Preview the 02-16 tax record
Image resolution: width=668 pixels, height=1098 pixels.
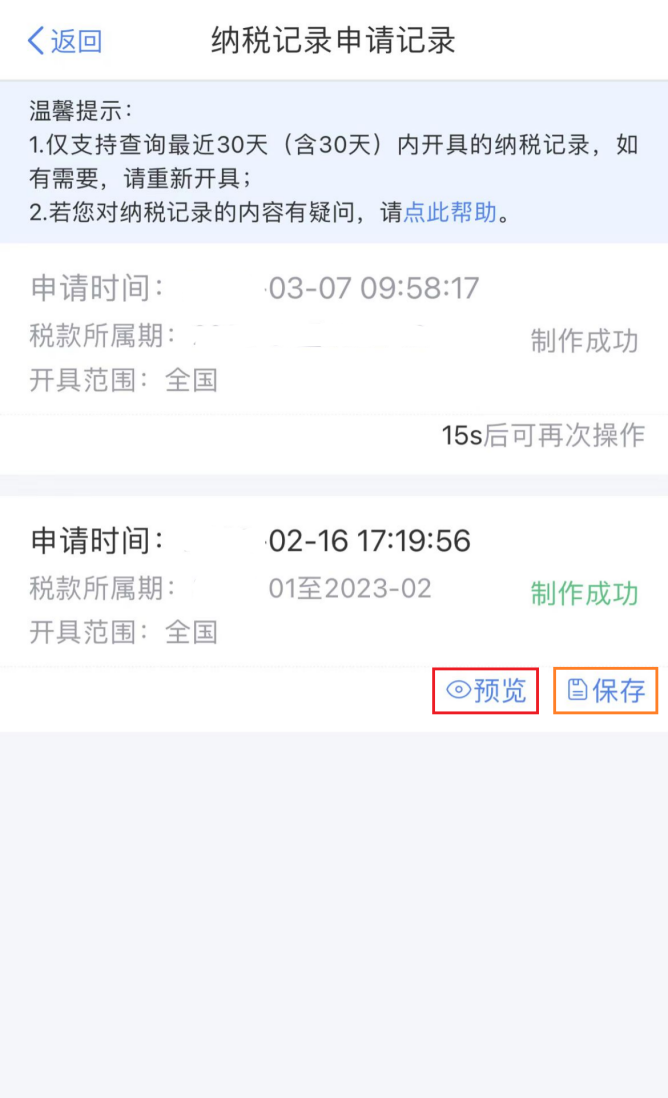click(487, 690)
